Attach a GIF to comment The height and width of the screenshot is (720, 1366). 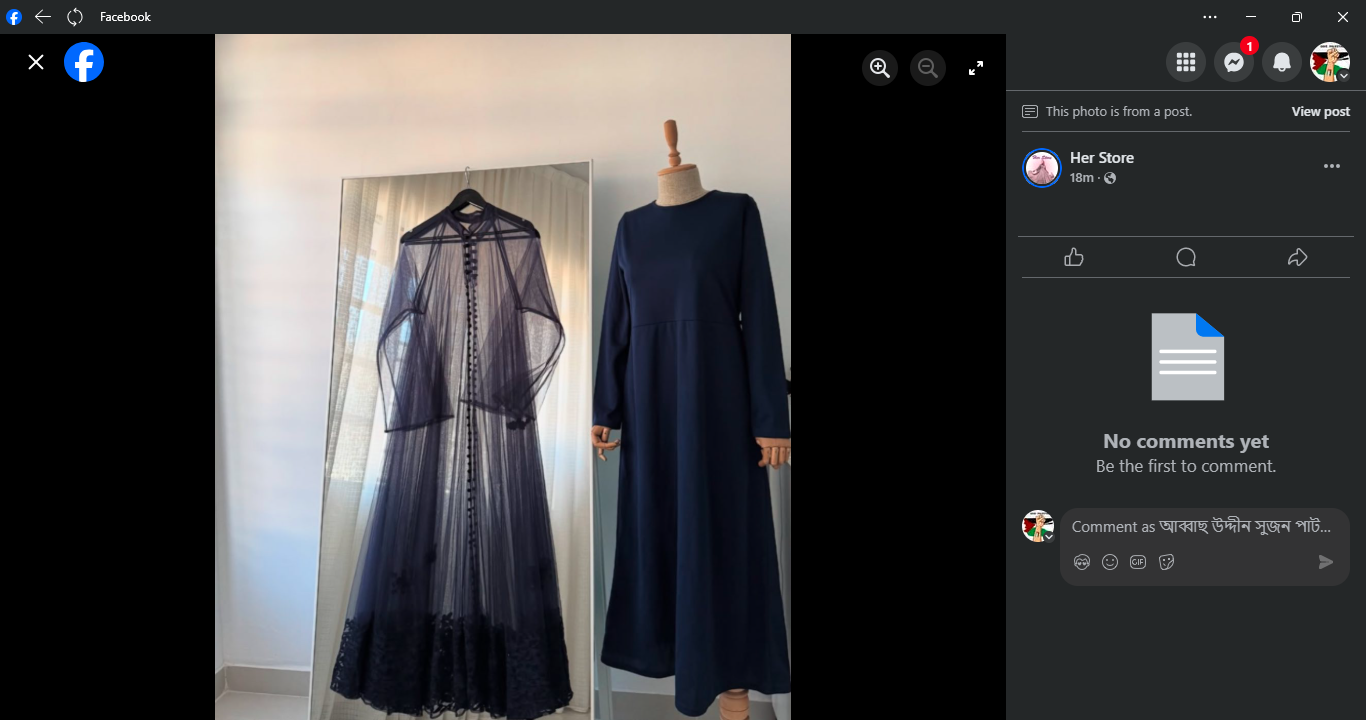1138,562
